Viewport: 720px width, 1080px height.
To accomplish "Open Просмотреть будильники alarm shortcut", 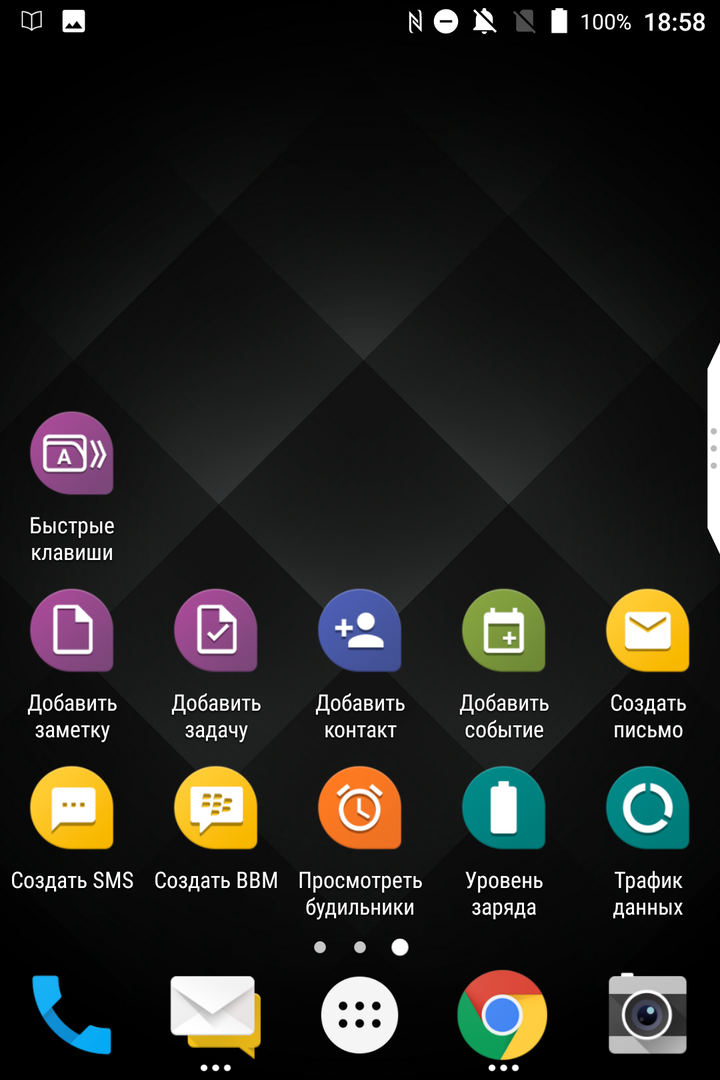I will (360, 809).
